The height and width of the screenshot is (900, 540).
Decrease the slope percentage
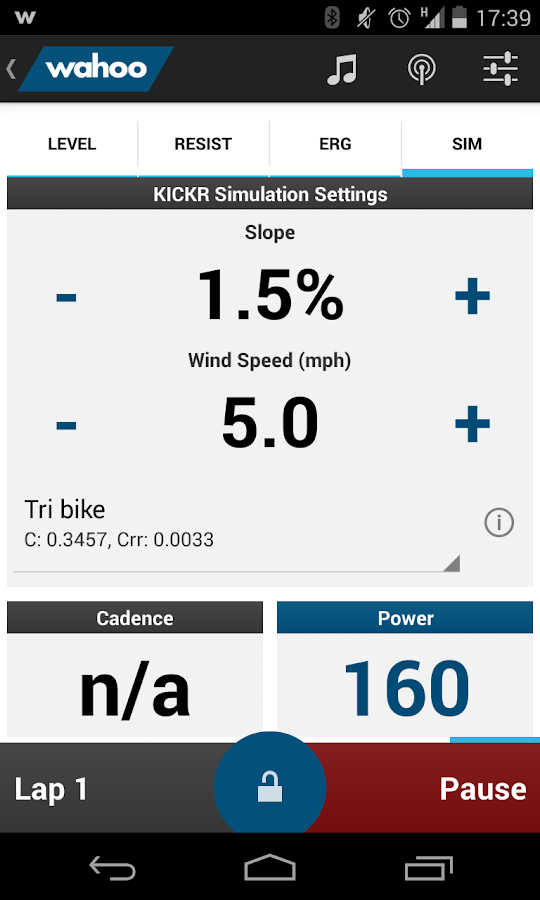[67, 297]
